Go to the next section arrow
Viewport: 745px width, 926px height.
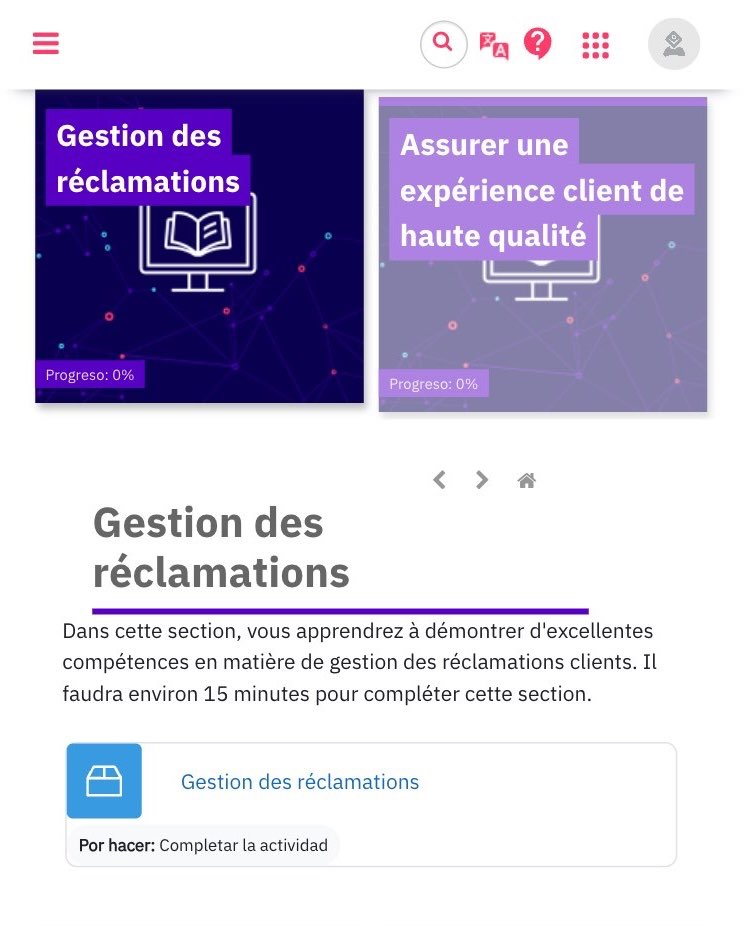coord(482,480)
